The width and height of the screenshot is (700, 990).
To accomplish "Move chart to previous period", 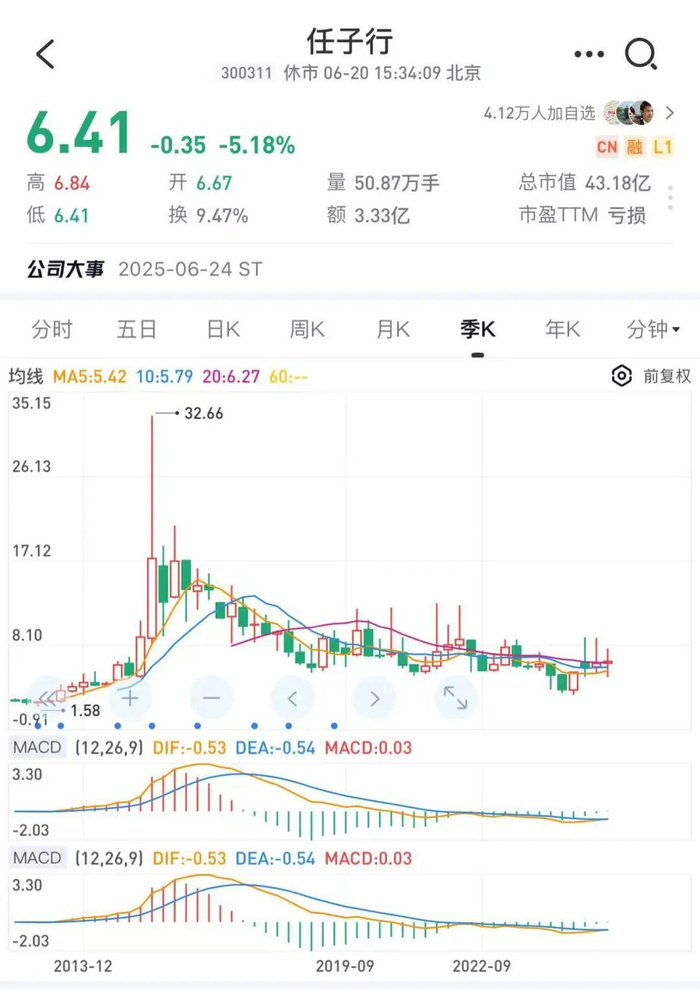I will click(x=292, y=697).
